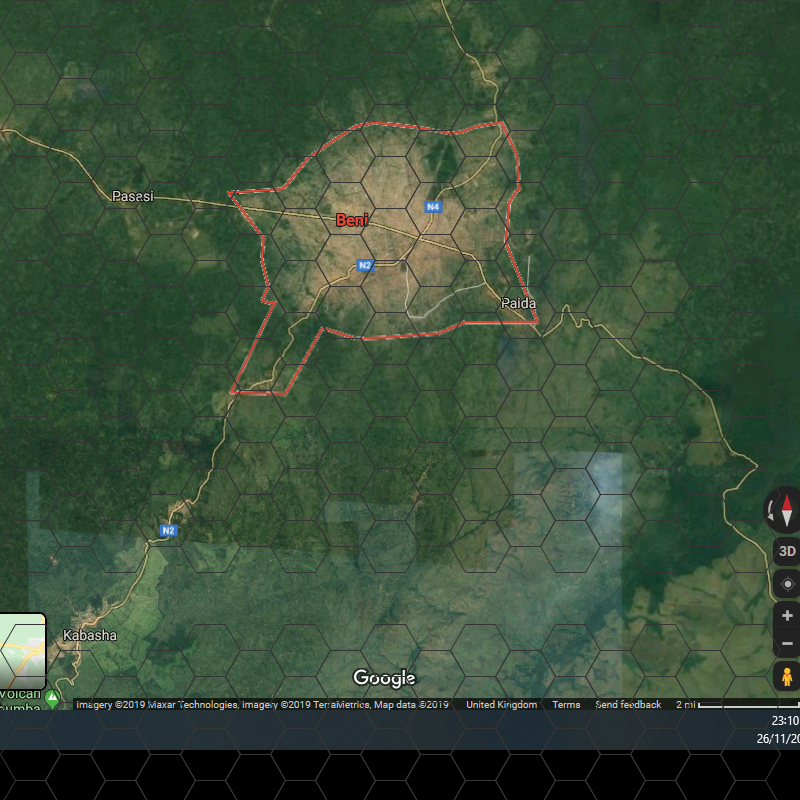Open the Terms link
The image size is (800, 800).
click(566, 705)
